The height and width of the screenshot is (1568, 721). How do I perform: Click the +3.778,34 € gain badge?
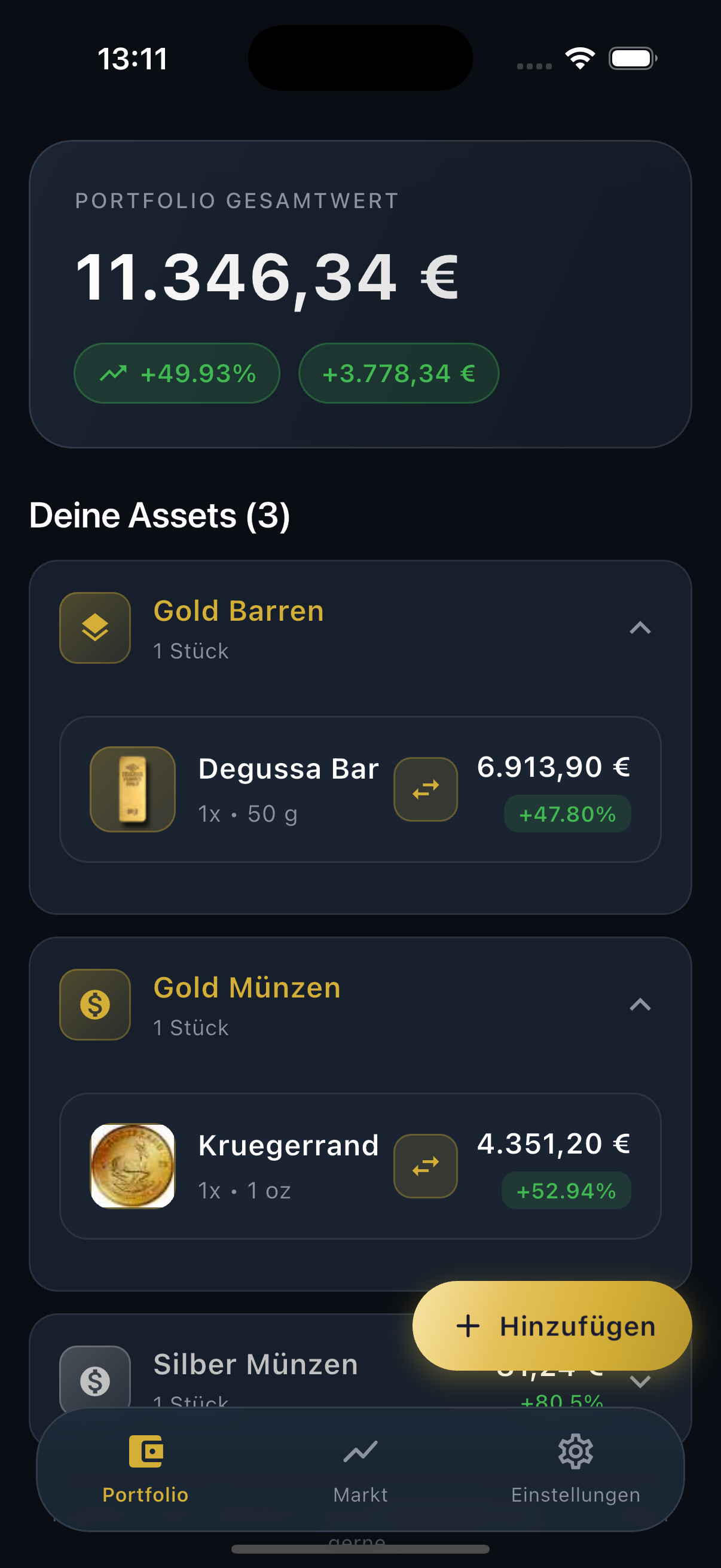pos(399,373)
